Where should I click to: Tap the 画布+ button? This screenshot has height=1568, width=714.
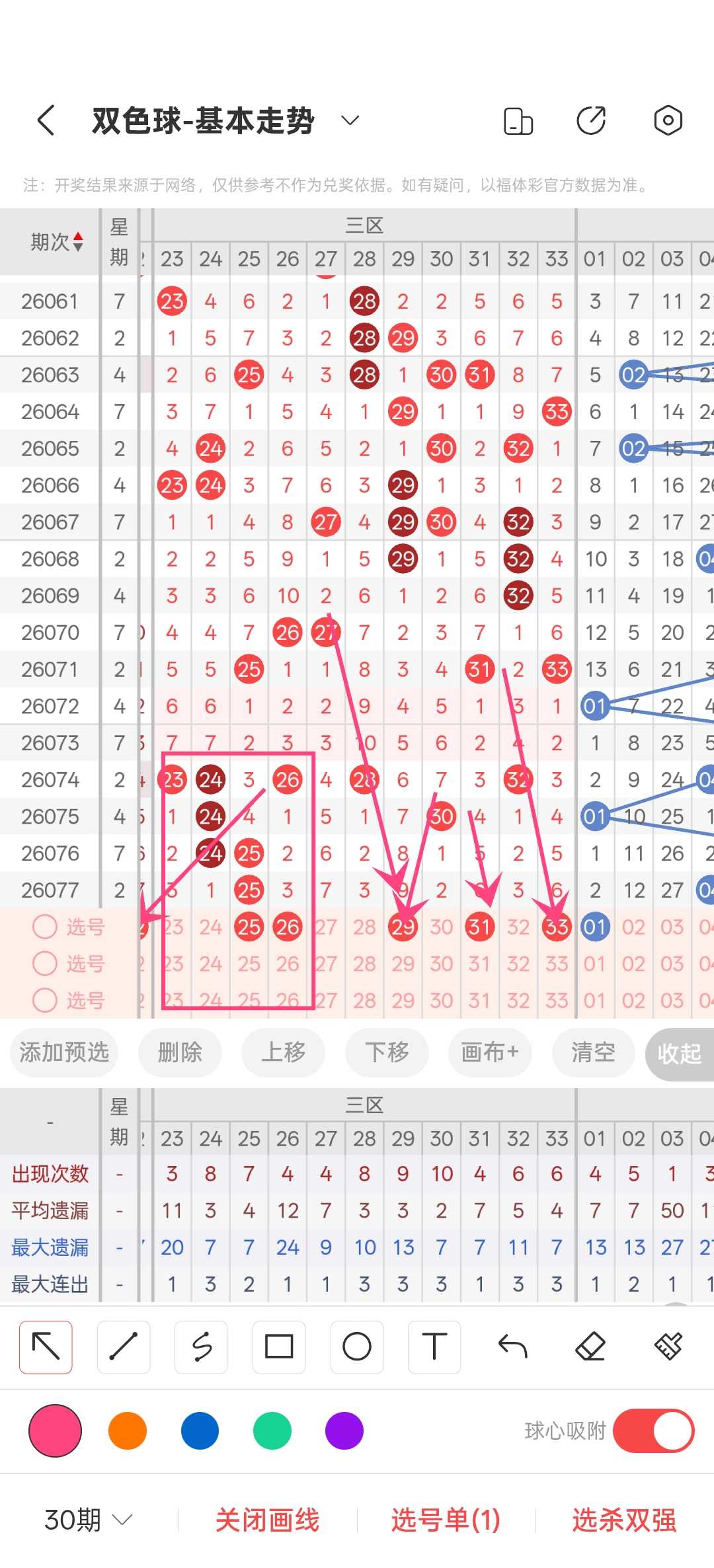[x=490, y=1052]
